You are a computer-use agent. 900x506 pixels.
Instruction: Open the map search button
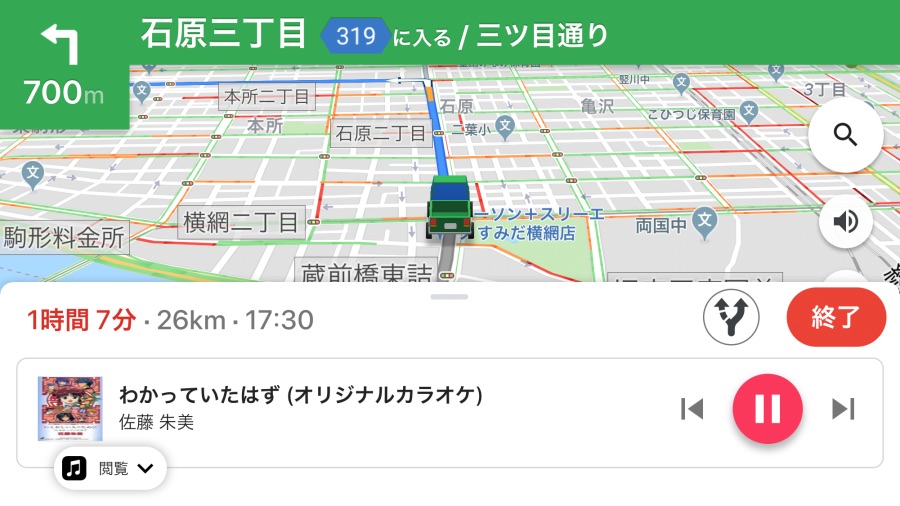(845, 135)
